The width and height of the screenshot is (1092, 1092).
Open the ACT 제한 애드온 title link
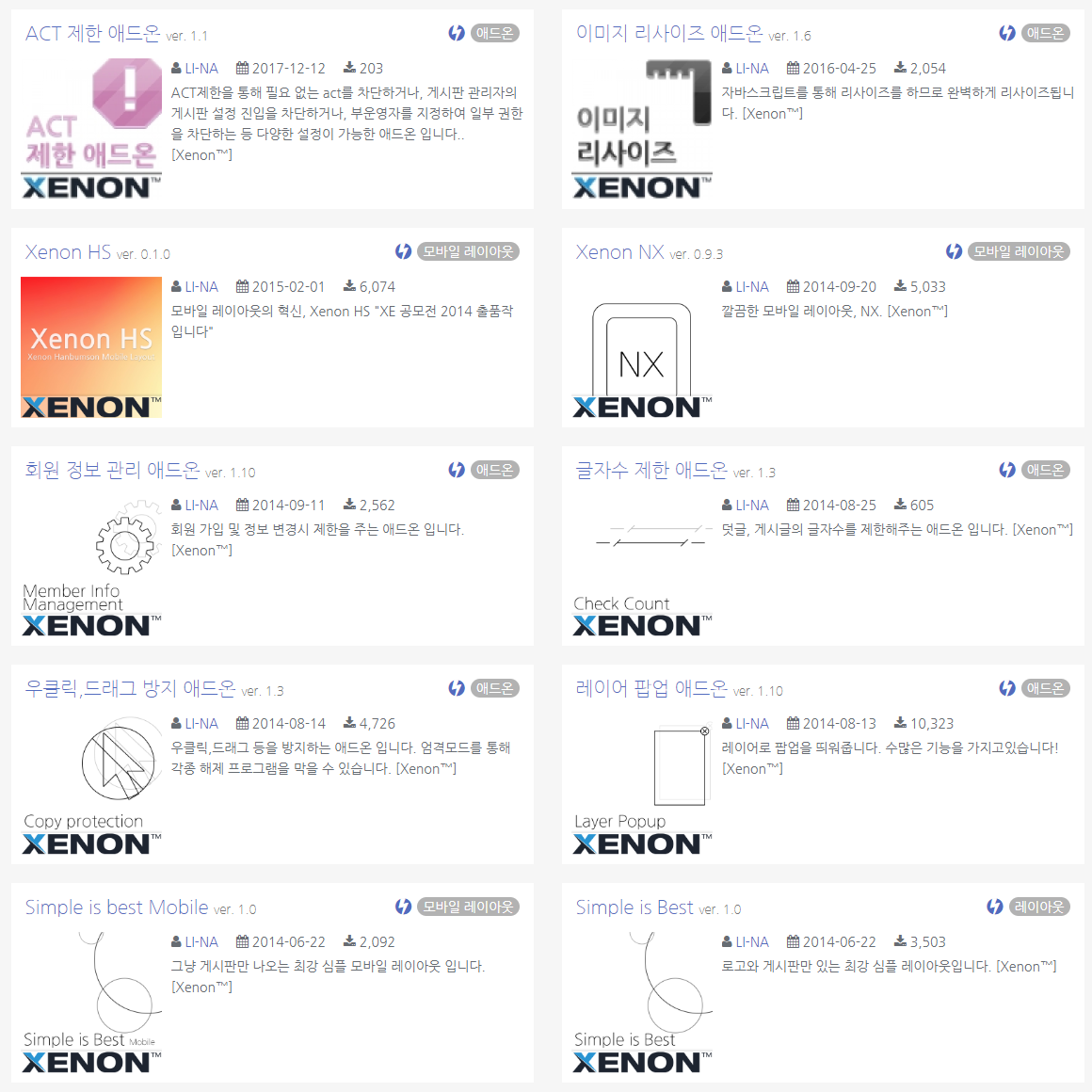click(x=92, y=34)
